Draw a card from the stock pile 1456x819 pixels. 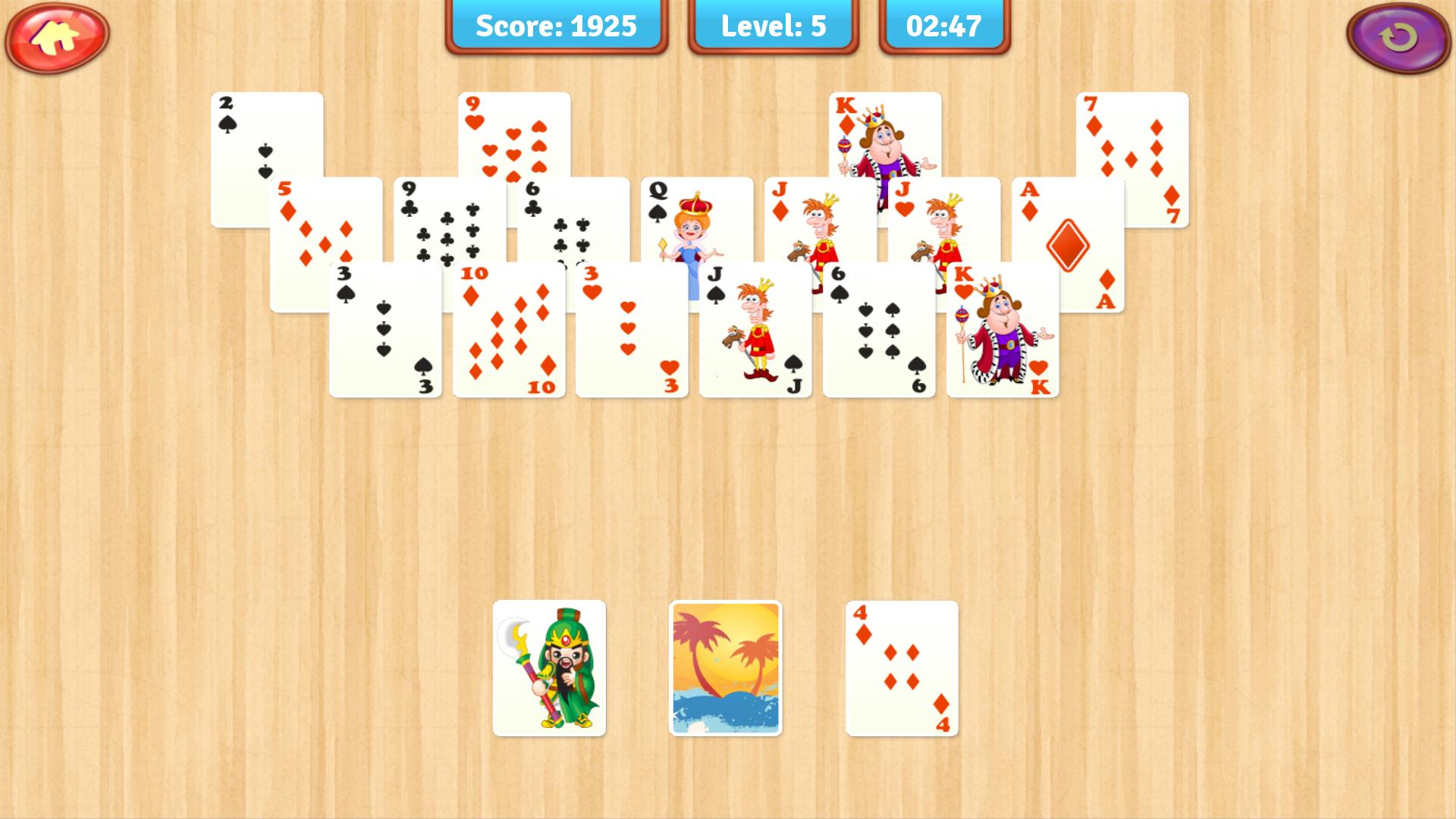[x=725, y=668]
